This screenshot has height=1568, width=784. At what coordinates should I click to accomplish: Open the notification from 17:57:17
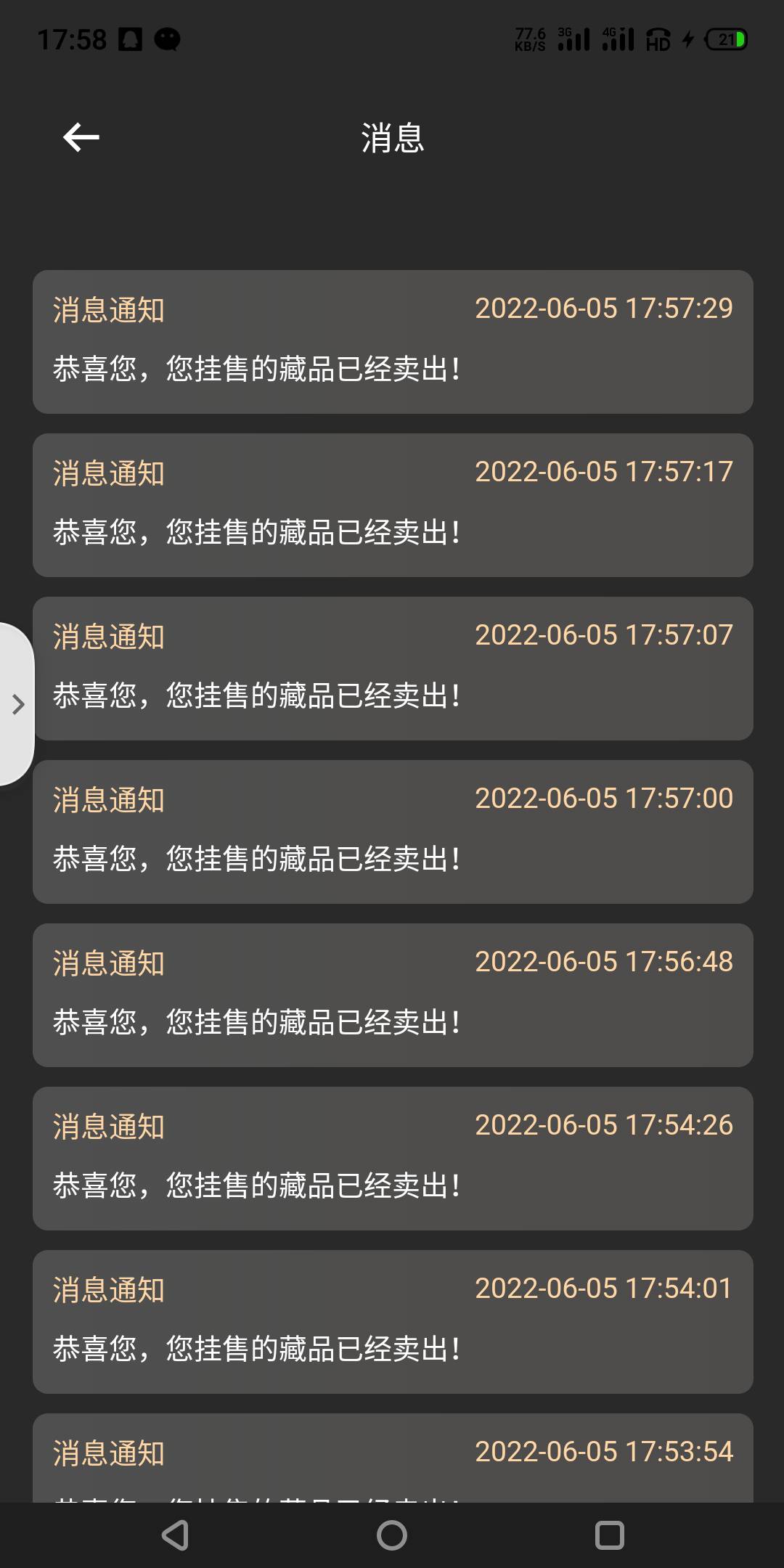(392, 505)
